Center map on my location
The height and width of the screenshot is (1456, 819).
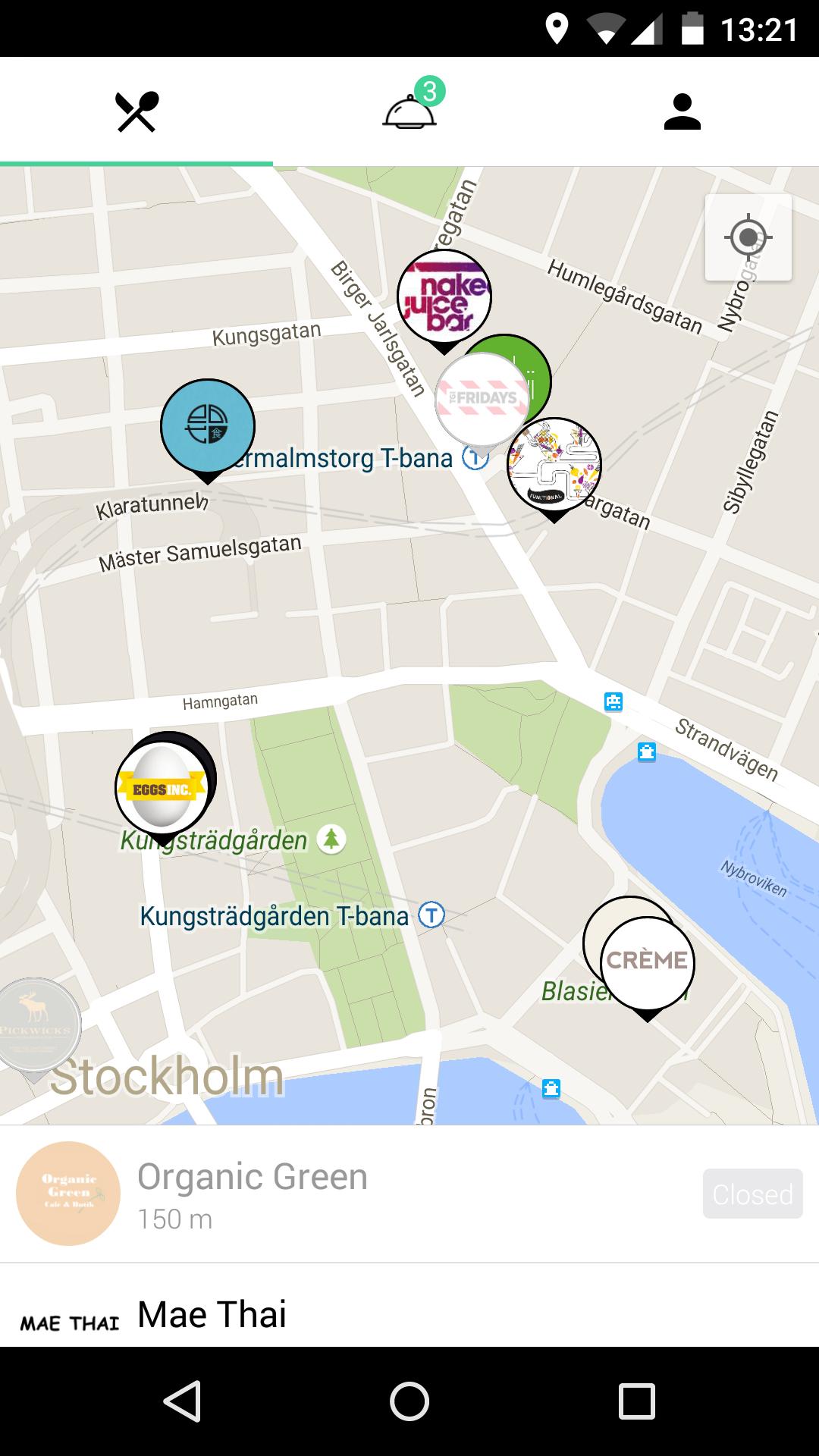[748, 237]
